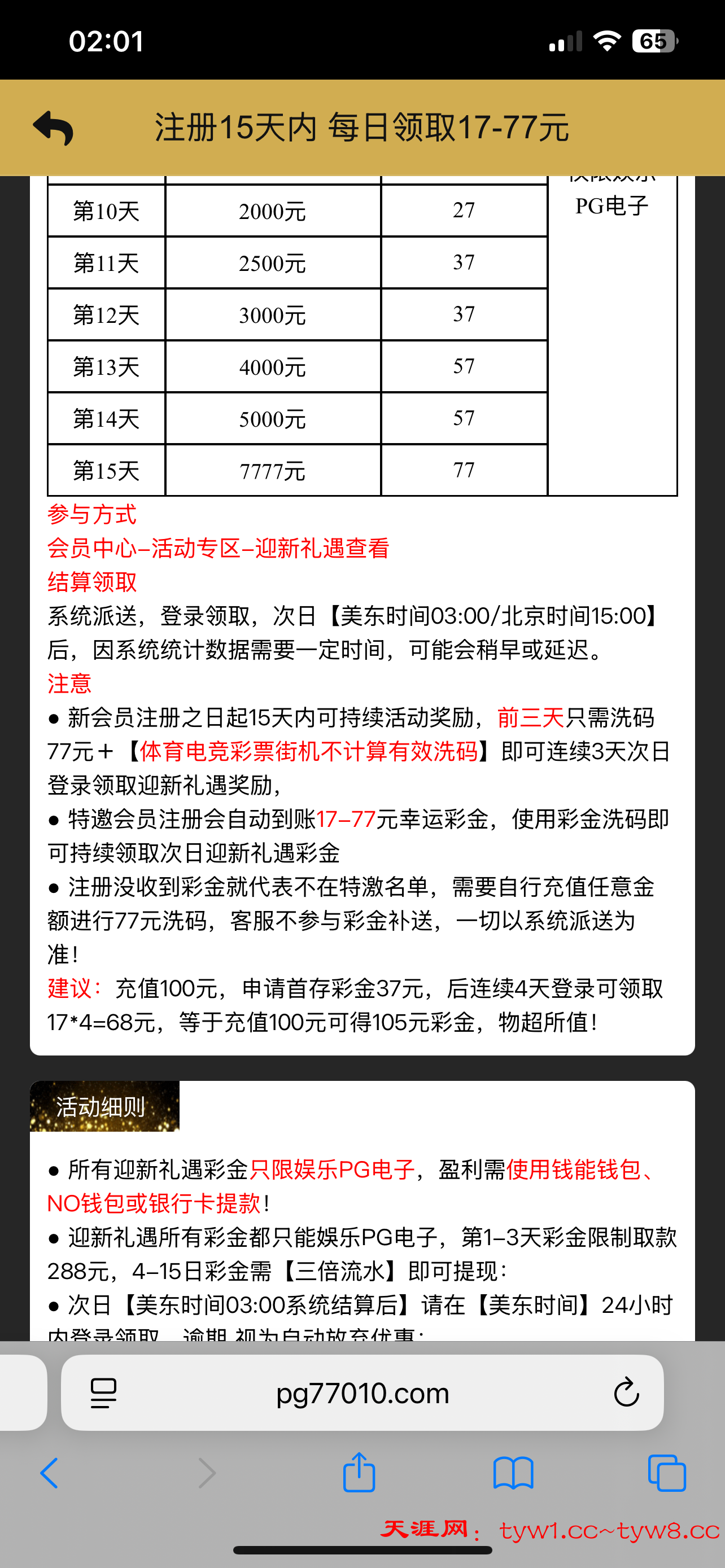Image resolution: width=725 pixels, height=1568 pixels.
Task: Reload the page with the refresh icon
Action: pyautogui.click(x=626, y=1393)
